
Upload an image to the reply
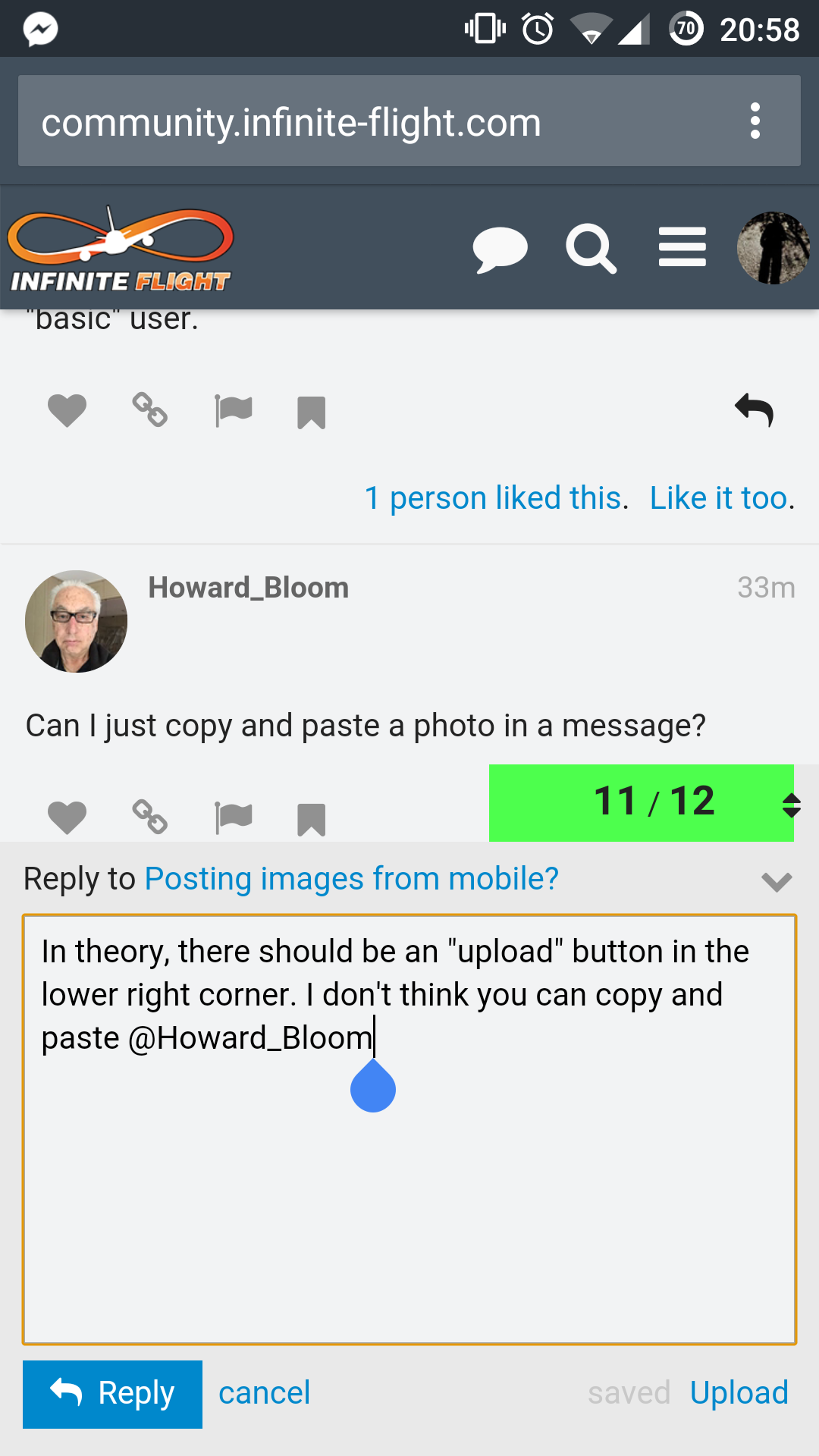pos(739,1393)
